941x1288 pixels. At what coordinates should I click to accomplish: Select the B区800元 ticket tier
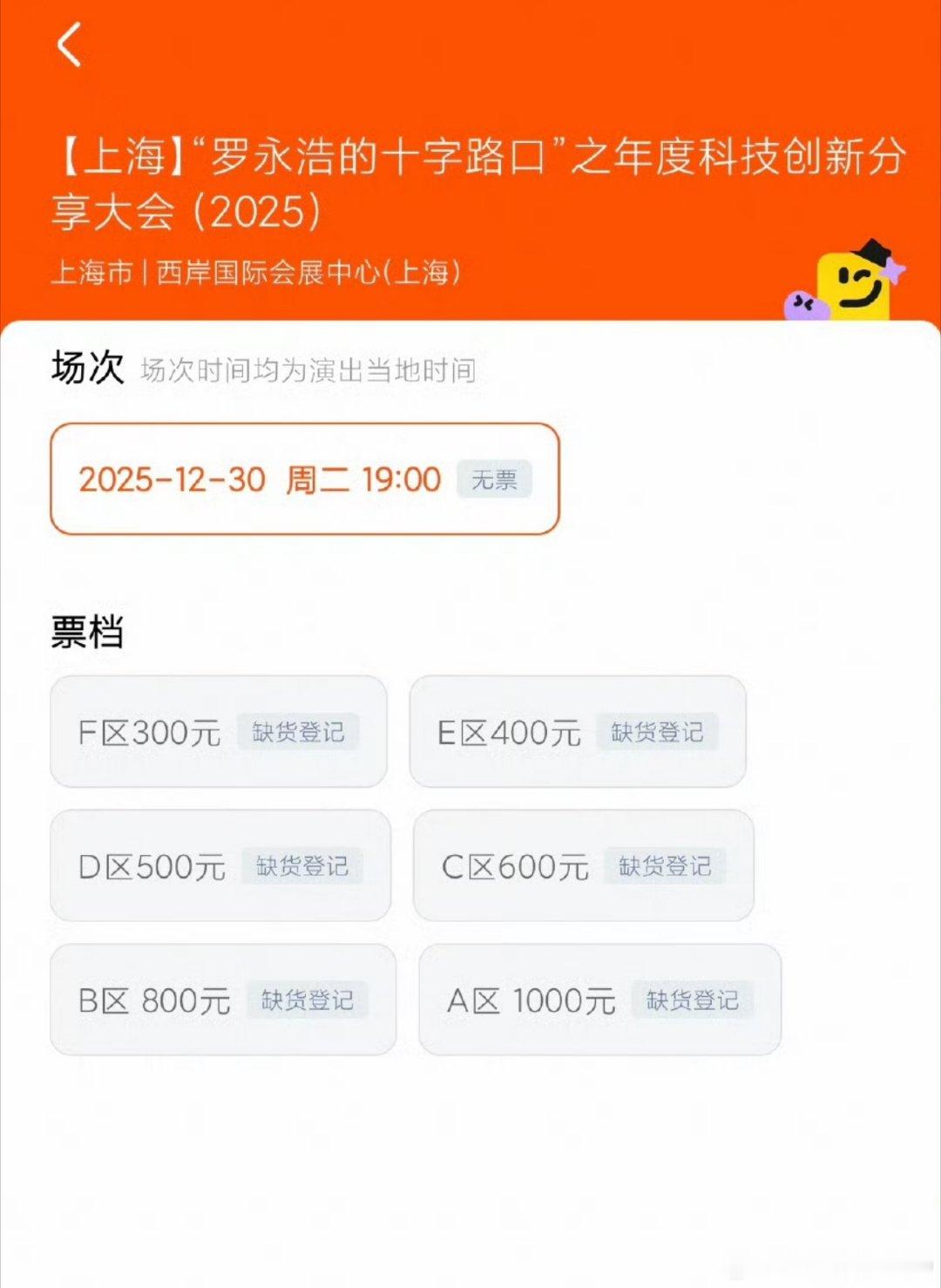155,999
